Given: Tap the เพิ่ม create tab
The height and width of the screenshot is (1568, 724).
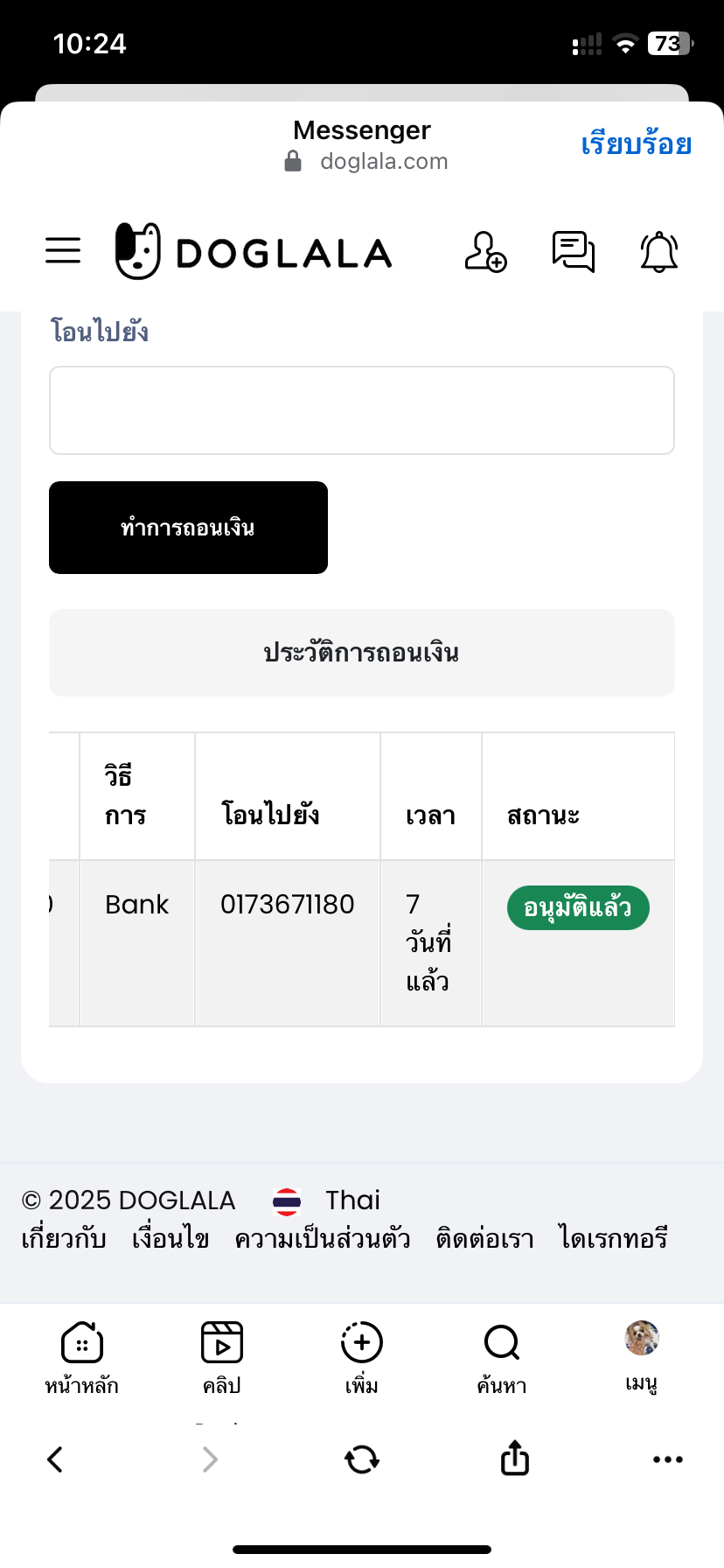Looking at the screenshot, I should click(362, 1356).
